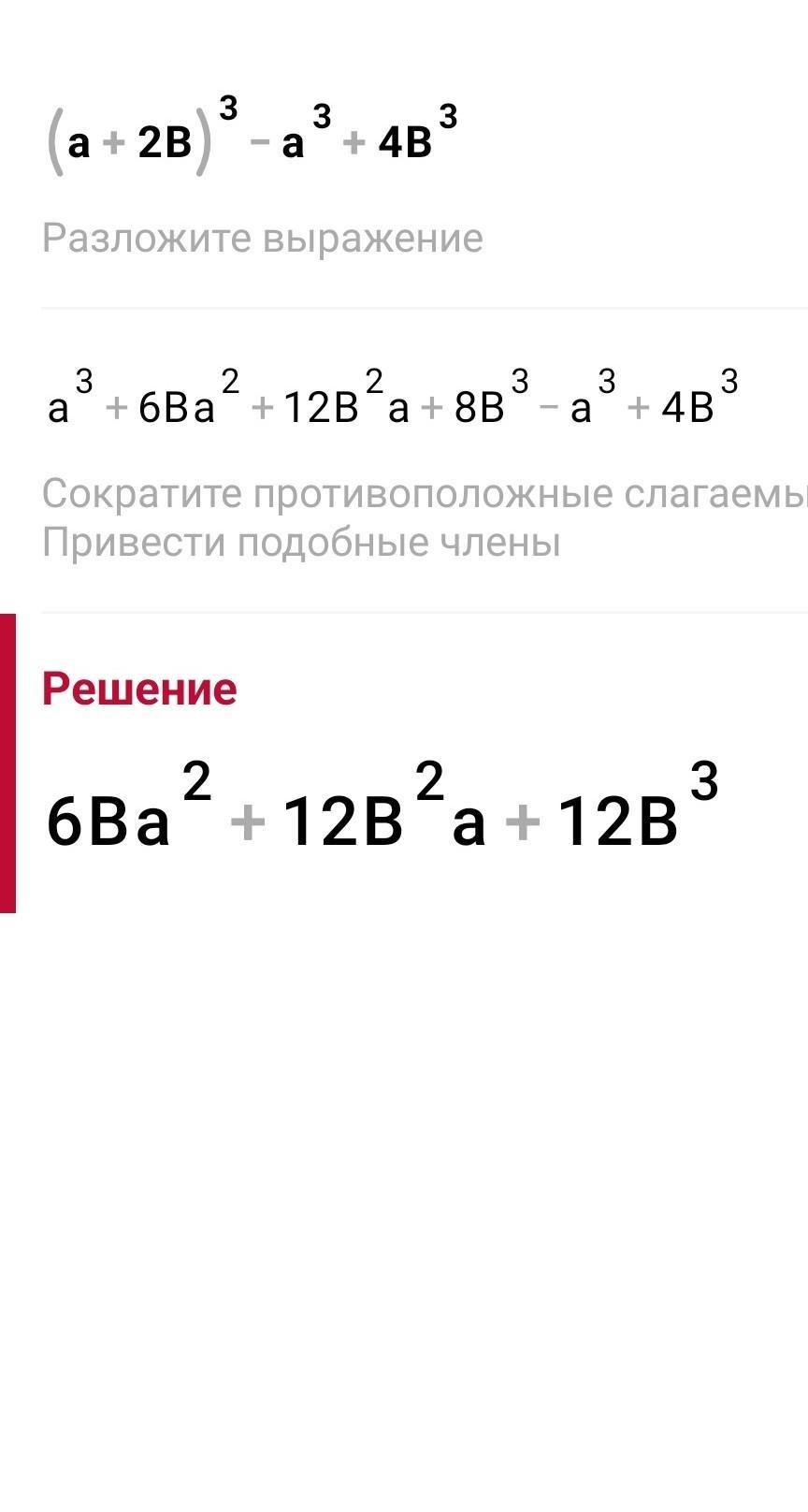The image size is (808, 1512).
Task: Expand the 'Разложите выражение' step
Action: pos(263,239)
